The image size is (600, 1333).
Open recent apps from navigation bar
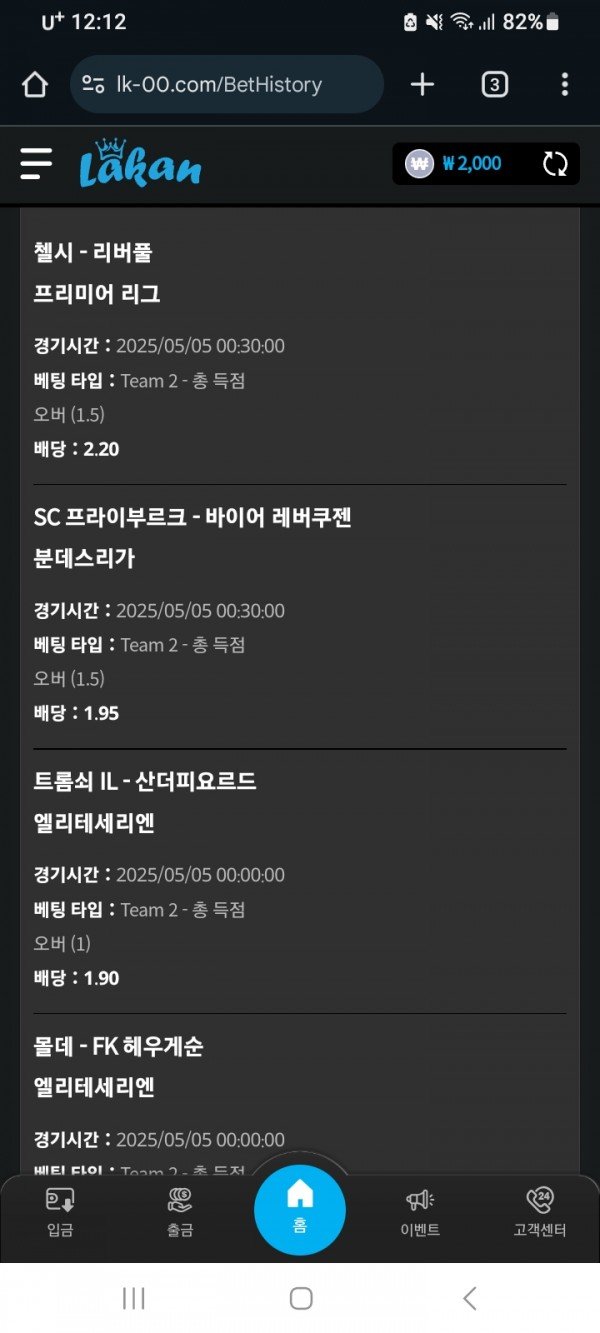pos(133,1298)
